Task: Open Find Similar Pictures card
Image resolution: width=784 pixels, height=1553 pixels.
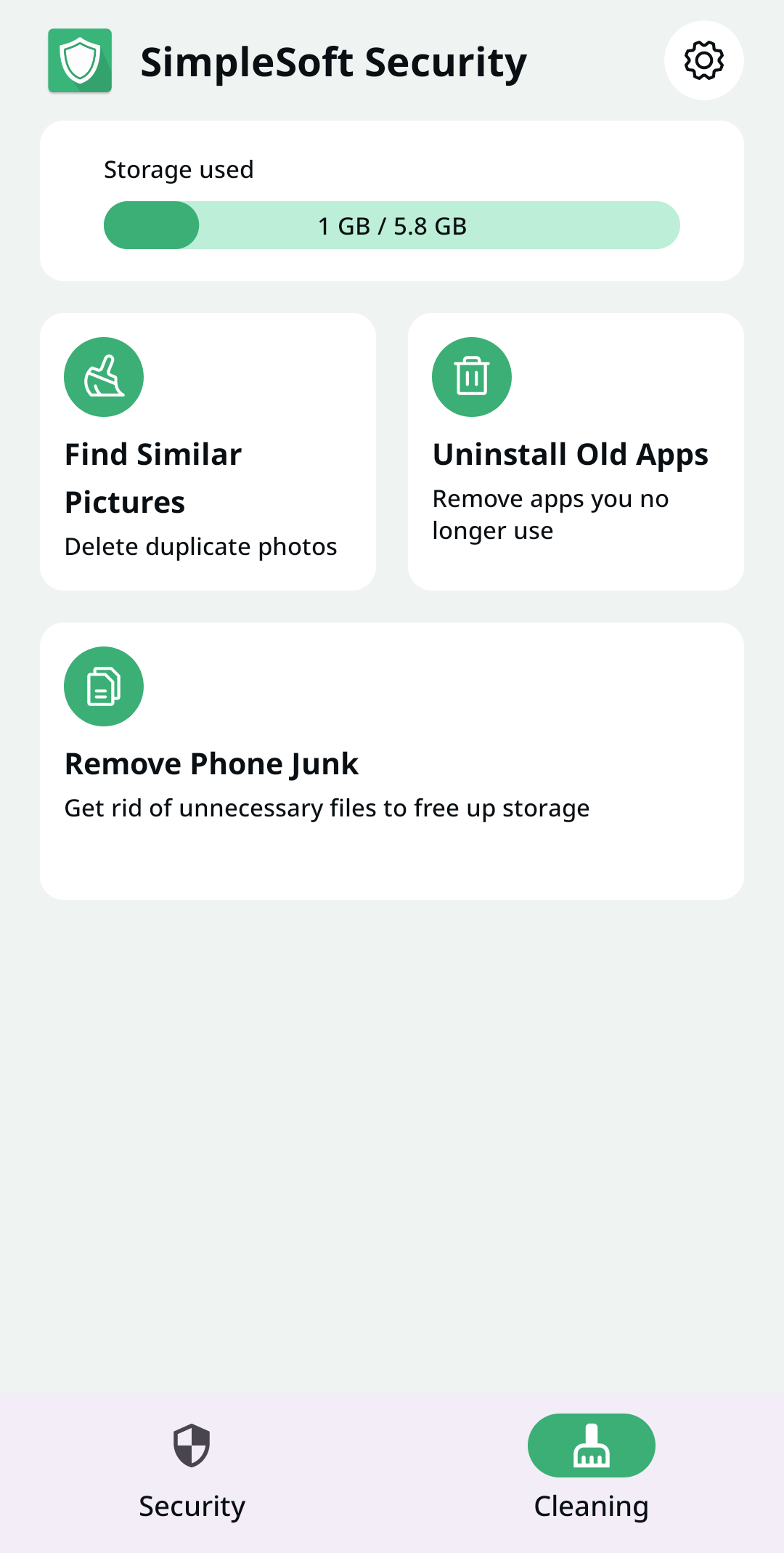Action: [x=208, y=451]
